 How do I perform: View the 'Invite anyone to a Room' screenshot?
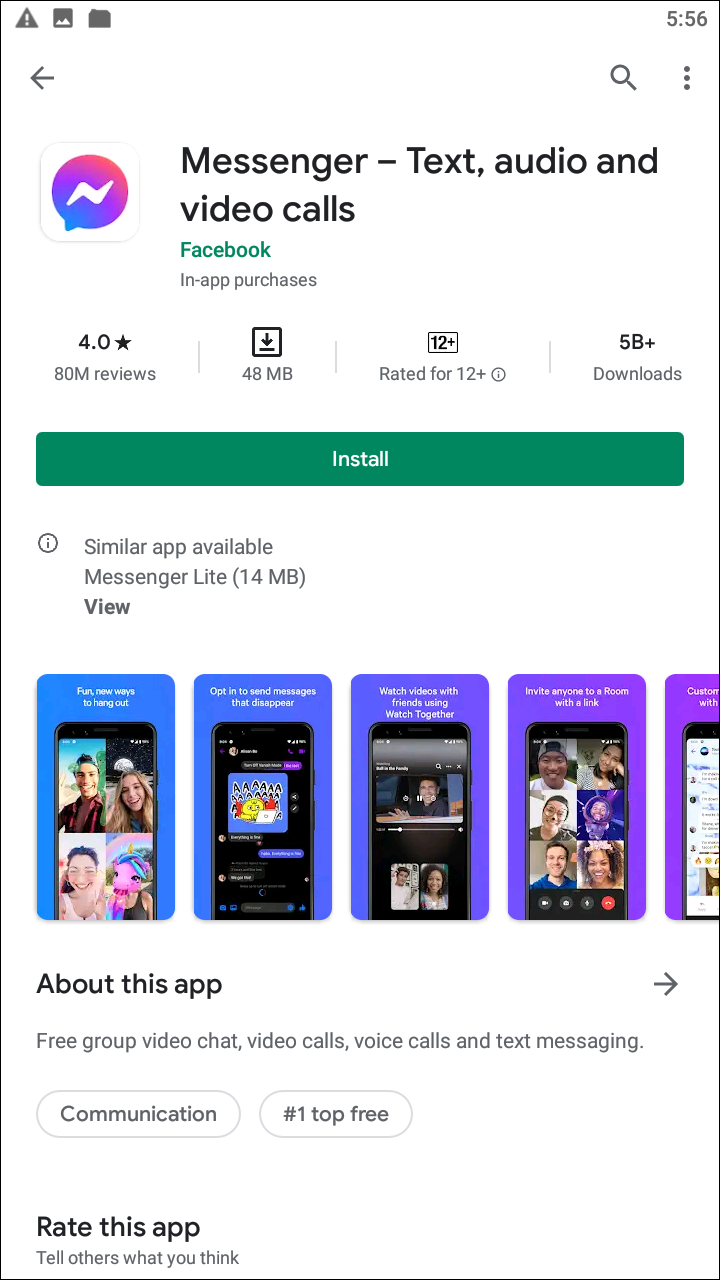[x=577, y=797]
